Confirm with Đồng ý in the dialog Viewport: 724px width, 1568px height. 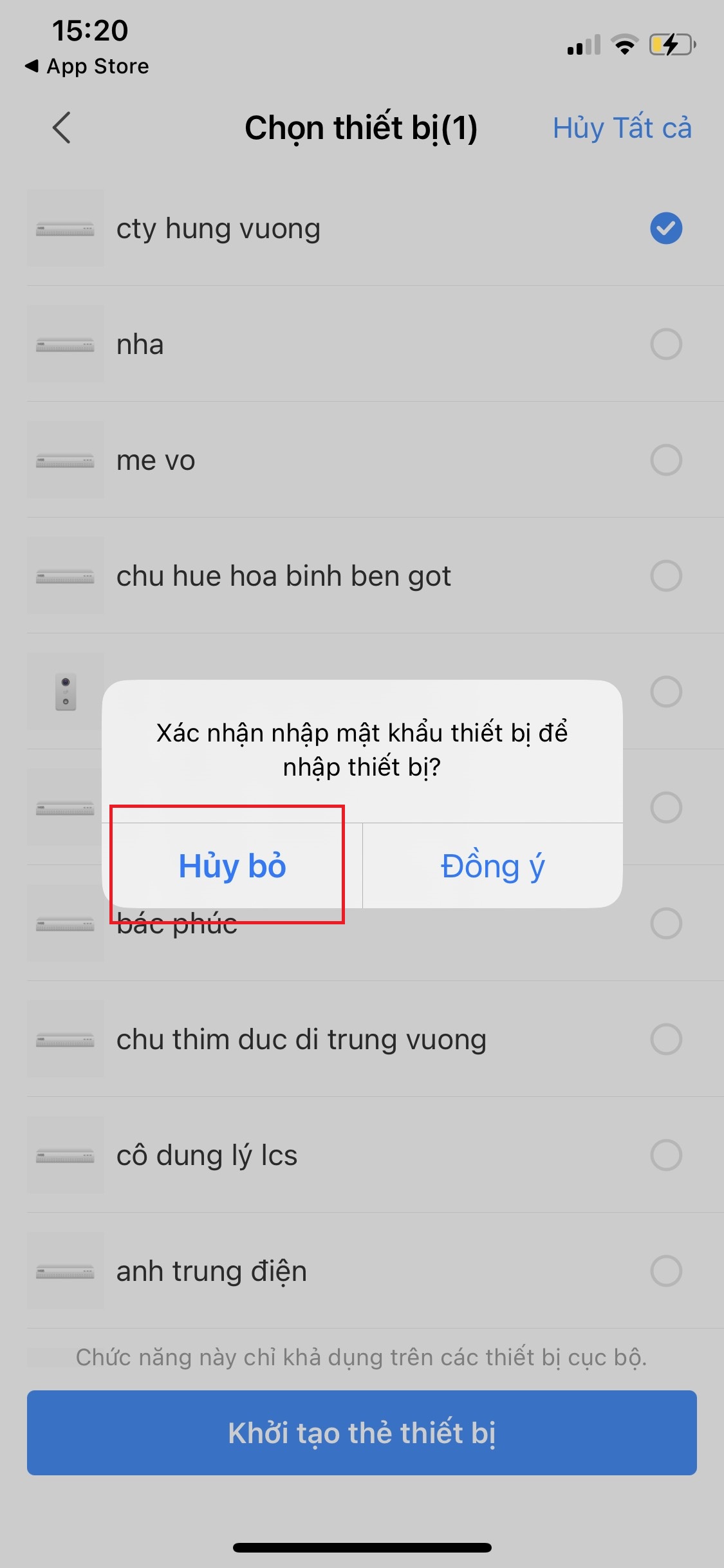coord(492,866)
